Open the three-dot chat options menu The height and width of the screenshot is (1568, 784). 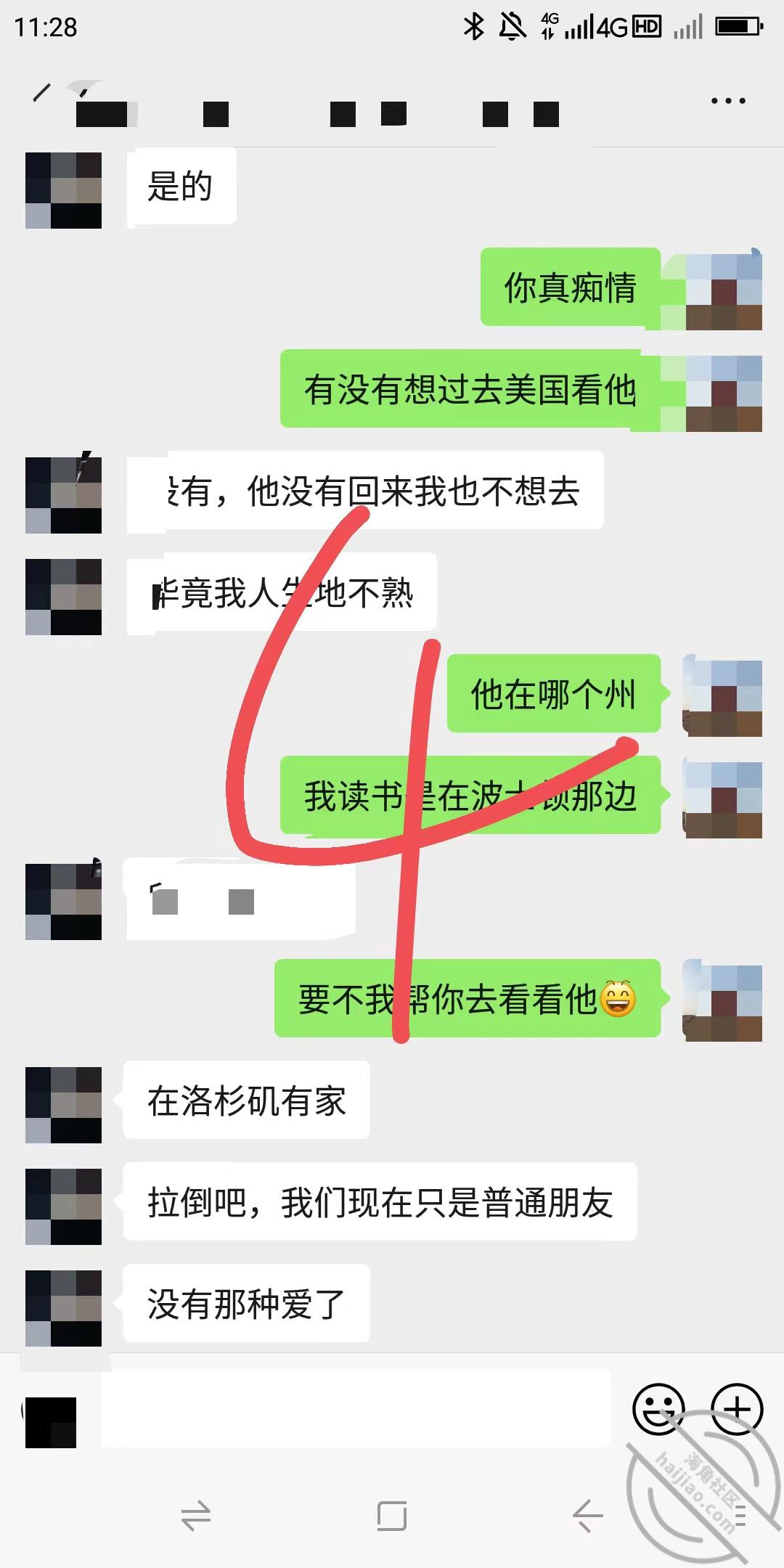[728, 101]
